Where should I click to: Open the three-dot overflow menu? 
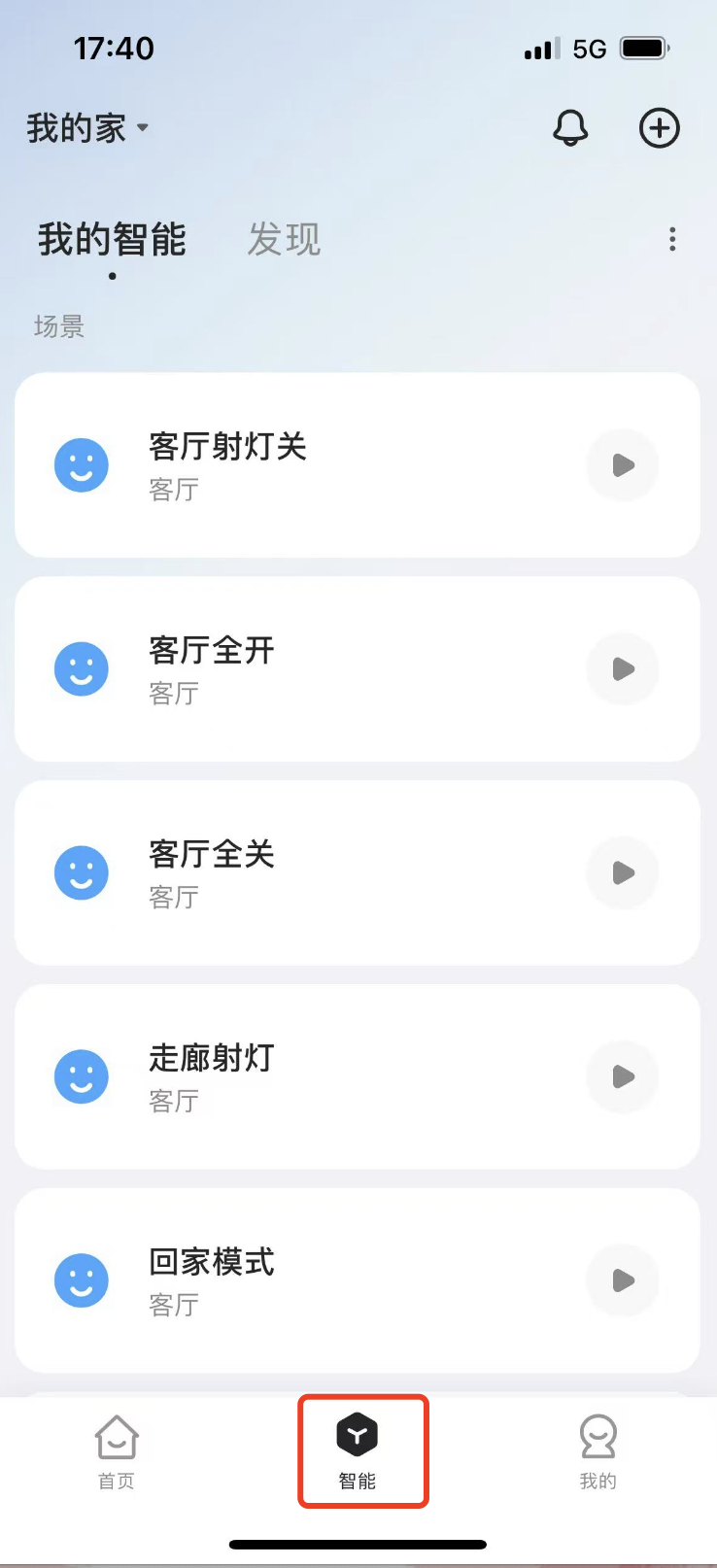point(672,240)
